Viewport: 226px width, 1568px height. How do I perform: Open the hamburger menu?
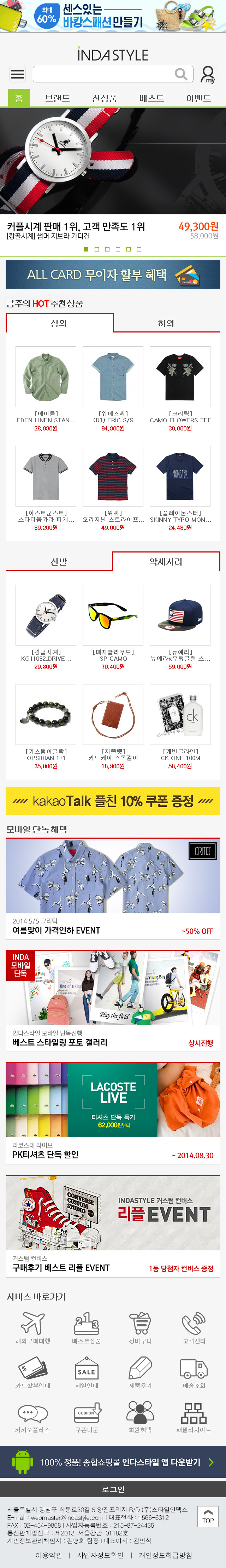click(x=18, y=74)
